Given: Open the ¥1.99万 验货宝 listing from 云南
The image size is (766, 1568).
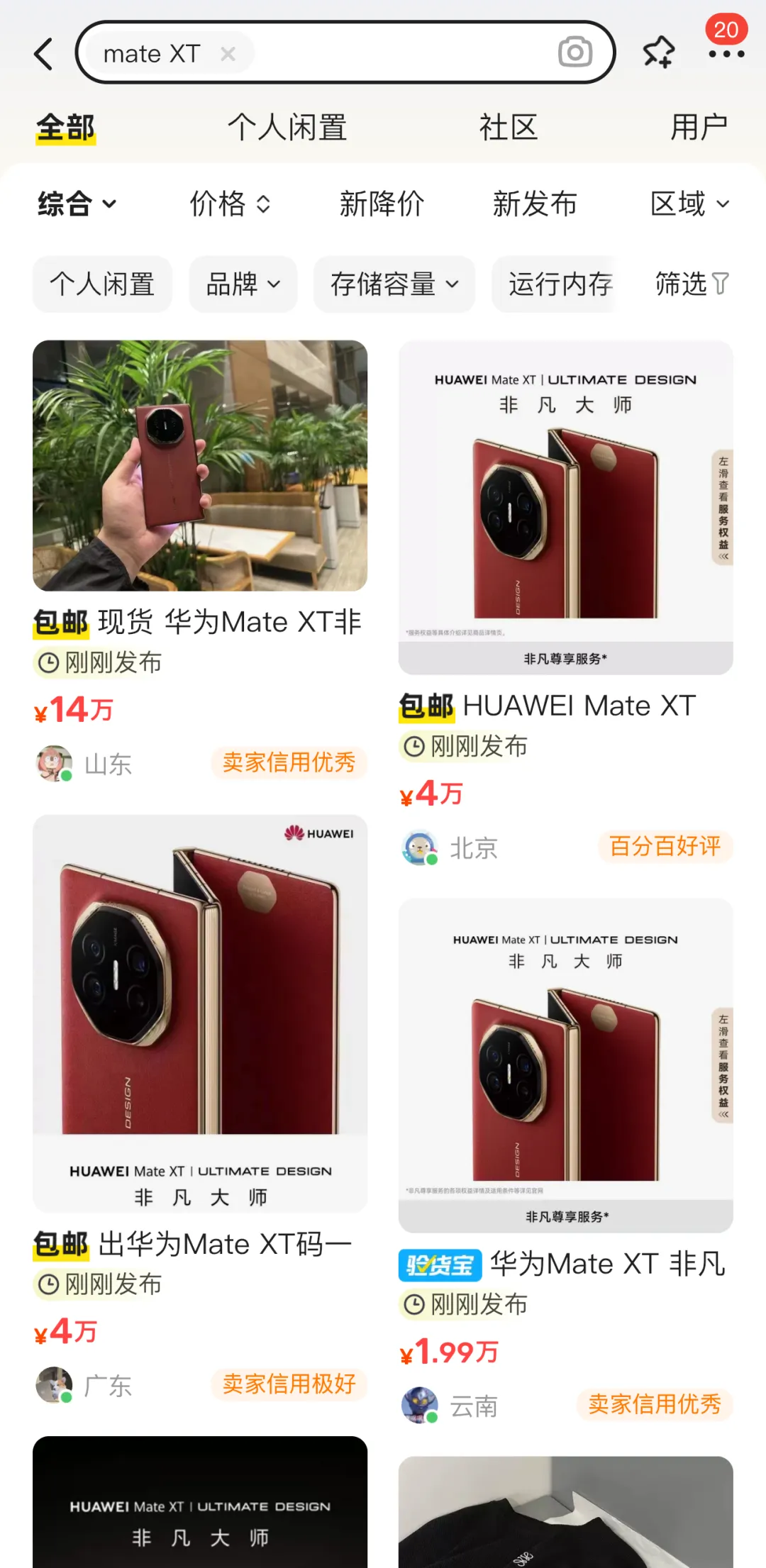Looking at the screenshot, I should (x=565, y=1065).
